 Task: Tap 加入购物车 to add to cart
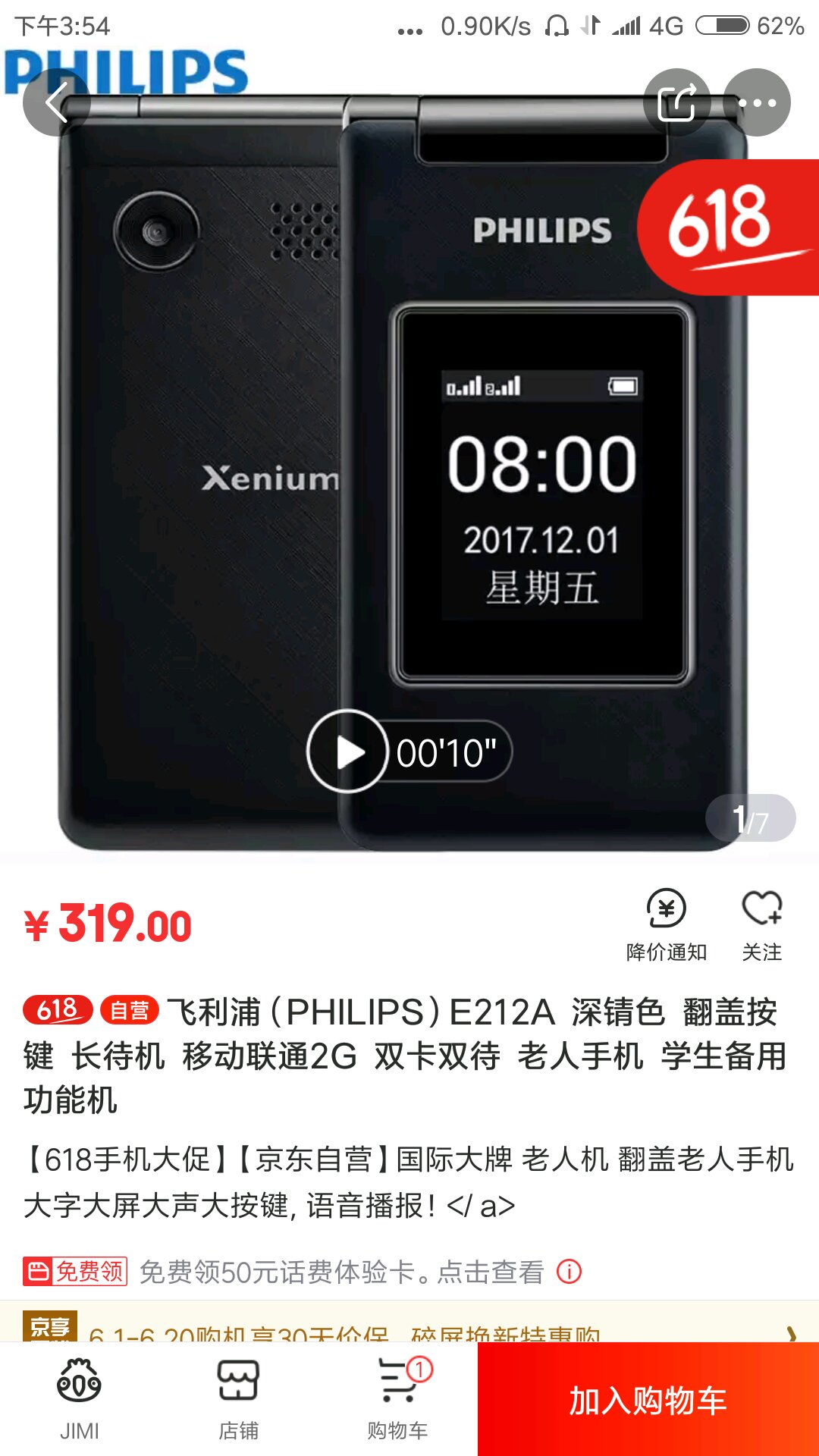click(x=648, y=1400)
